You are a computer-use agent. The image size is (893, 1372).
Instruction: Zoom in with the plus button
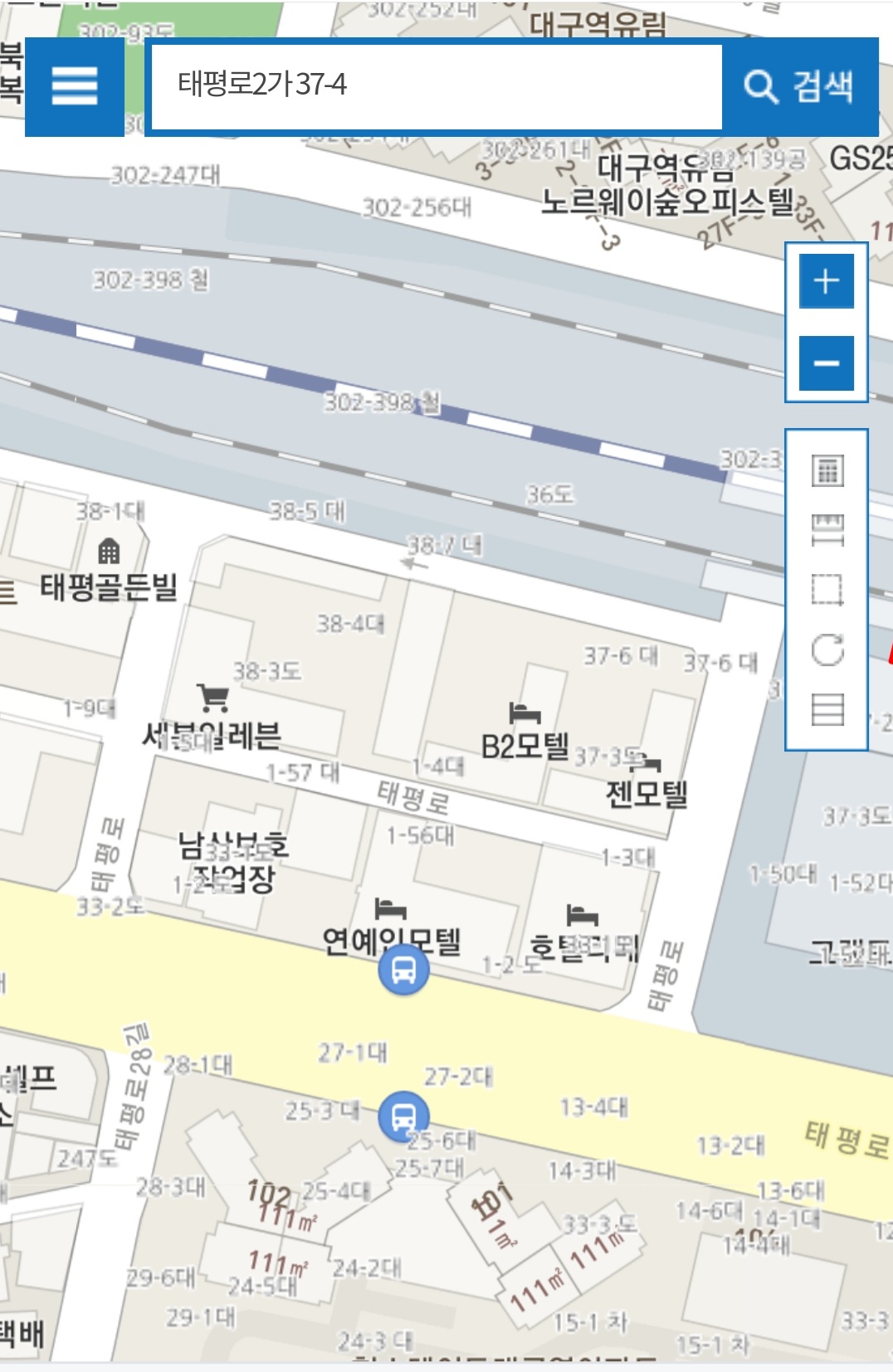(x=826, y=281)
